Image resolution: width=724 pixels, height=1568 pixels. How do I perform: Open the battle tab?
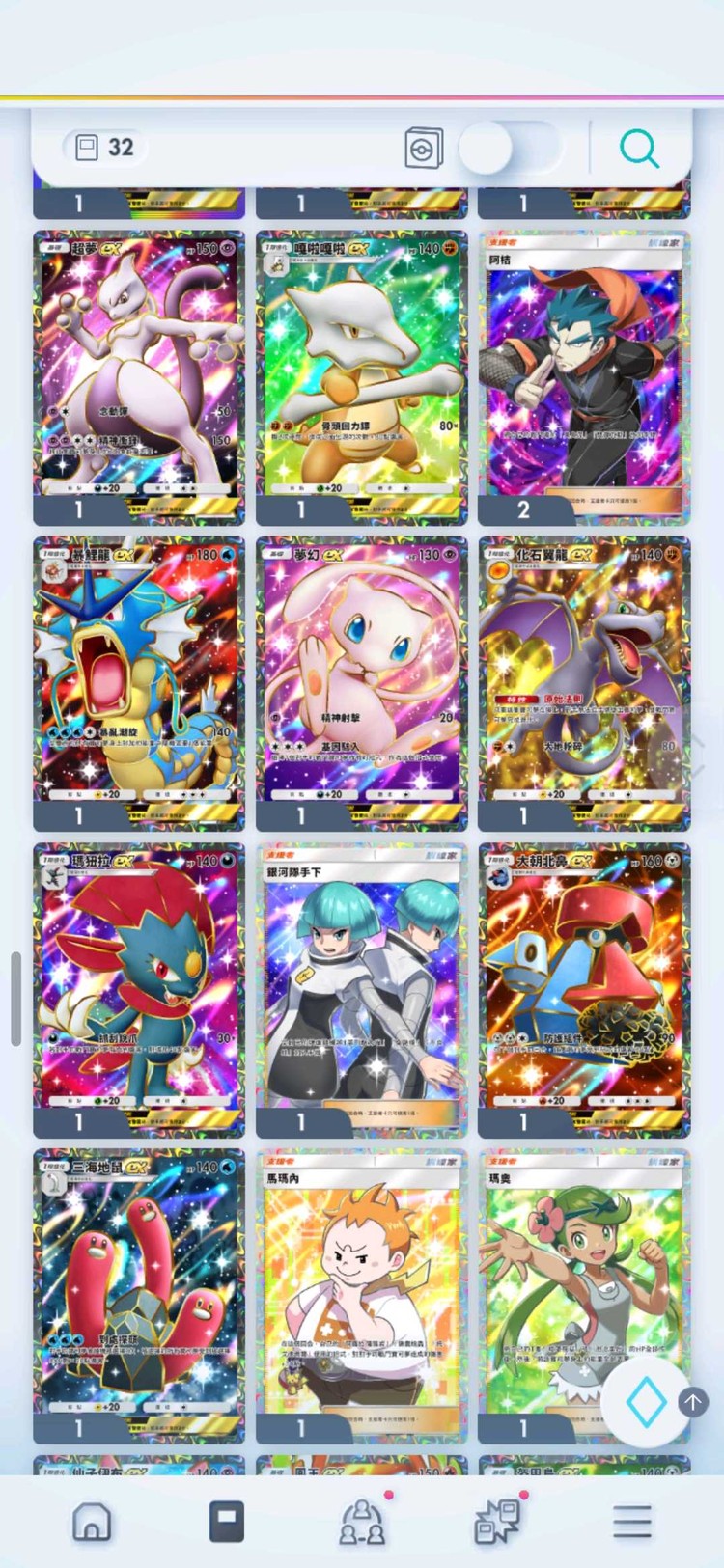497,1522
